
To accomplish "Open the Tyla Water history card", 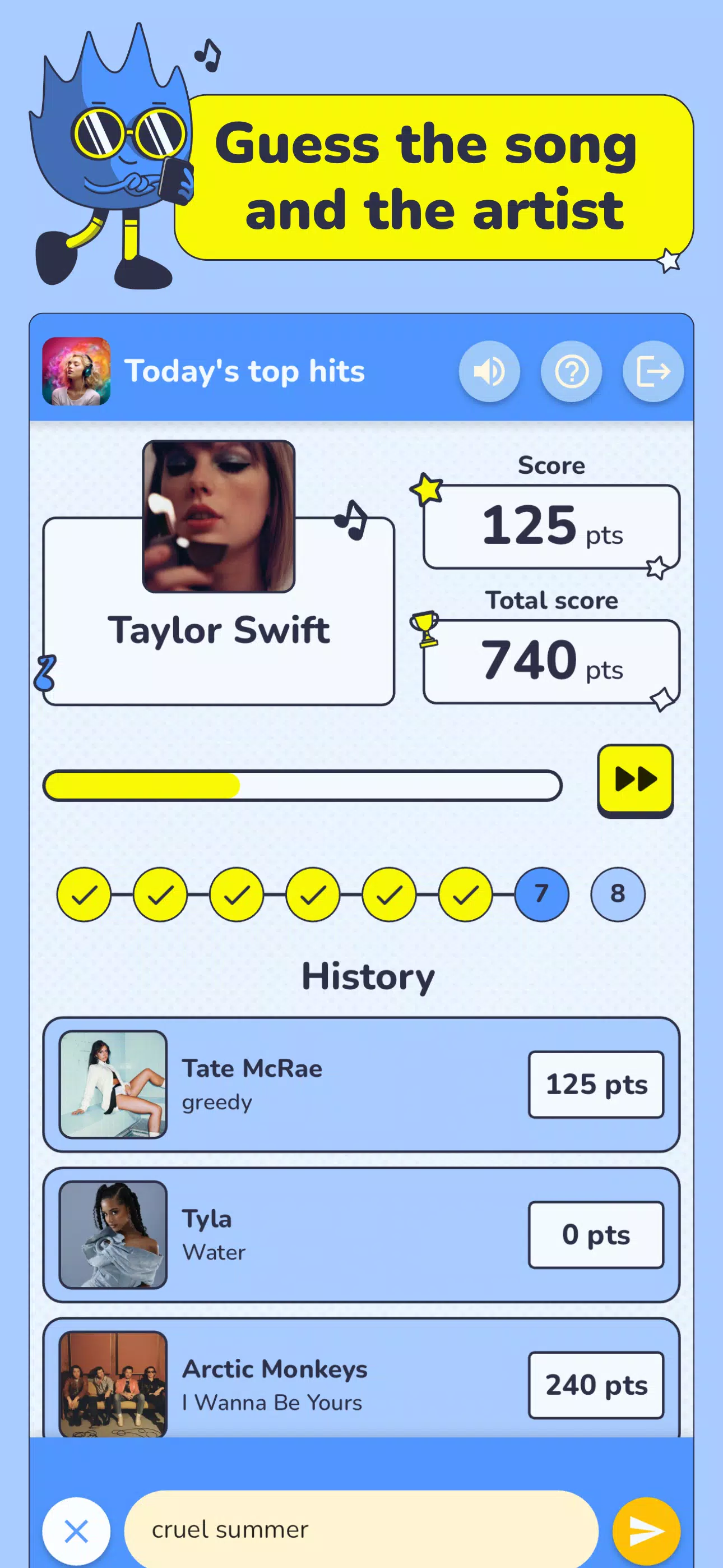I will [360, 1234].
